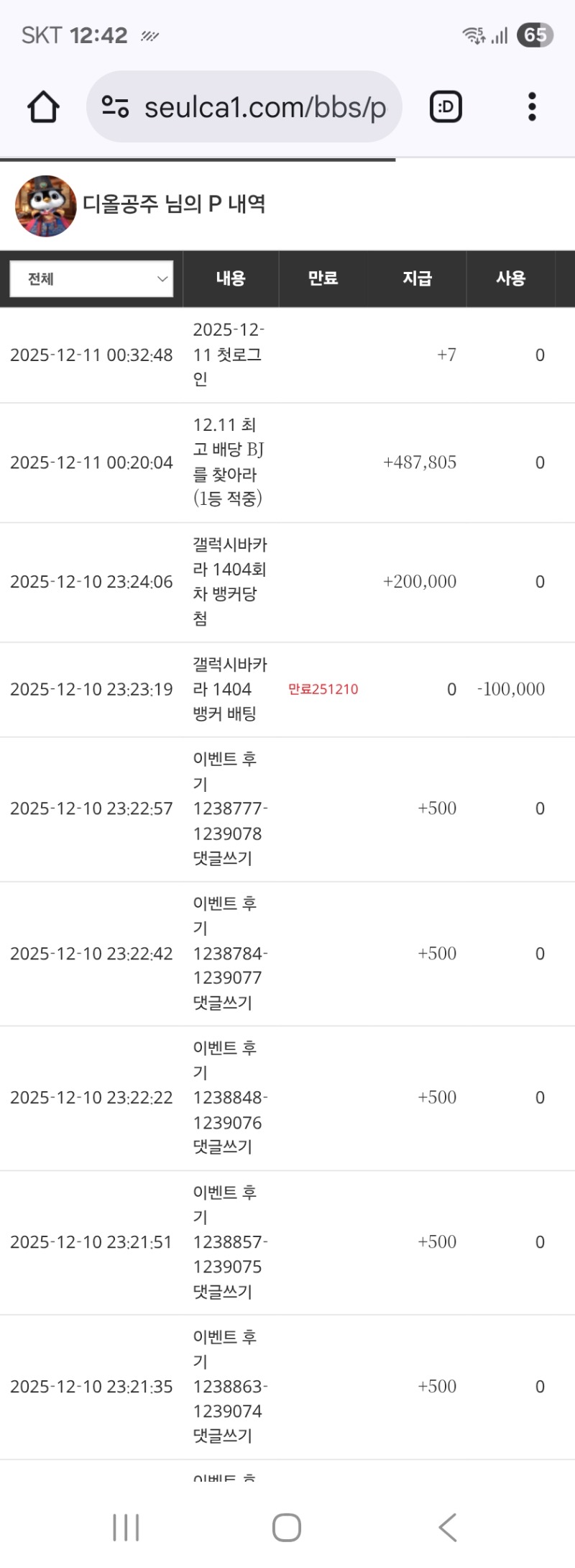The height and width of the screenshot is (1568, 575).
Task: Tap the home navigation button
Action: click(x=287, y=1527)
